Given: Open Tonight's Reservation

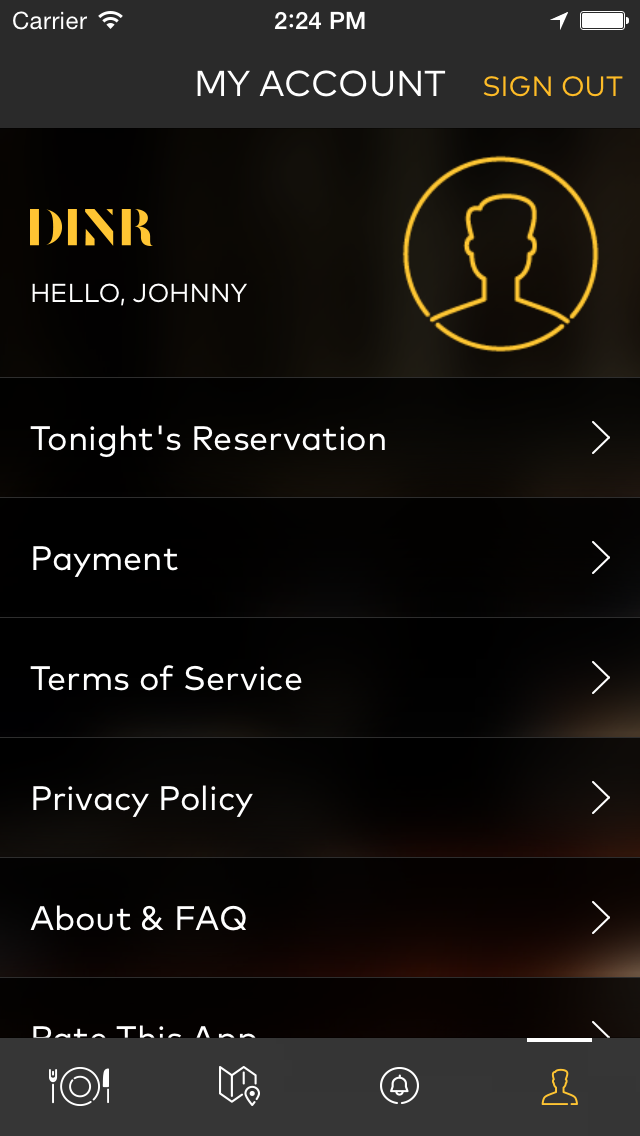Looking at the screenshot, I should (x=320, y=438).
